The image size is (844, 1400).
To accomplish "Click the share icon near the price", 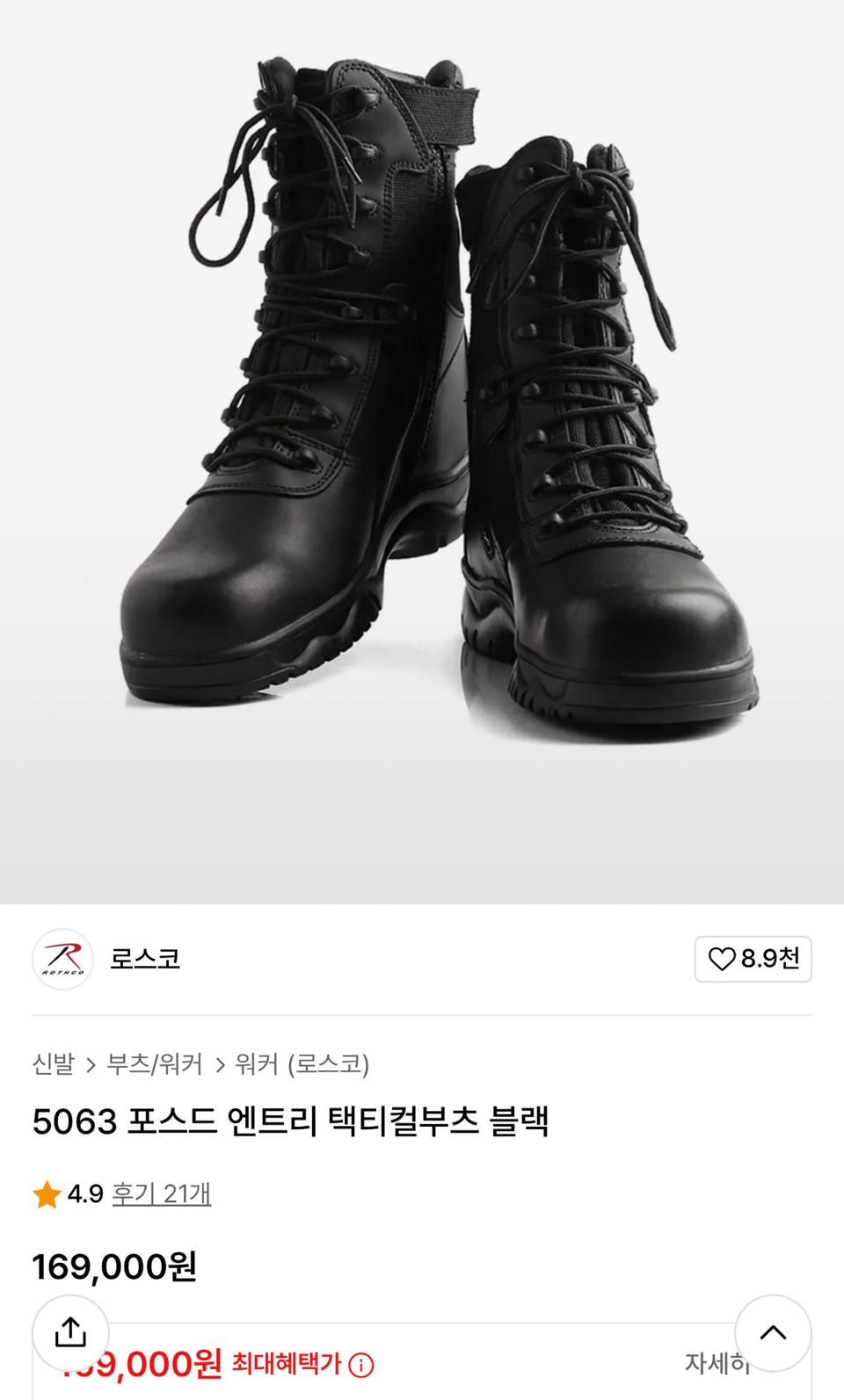I will point(72,1332).
